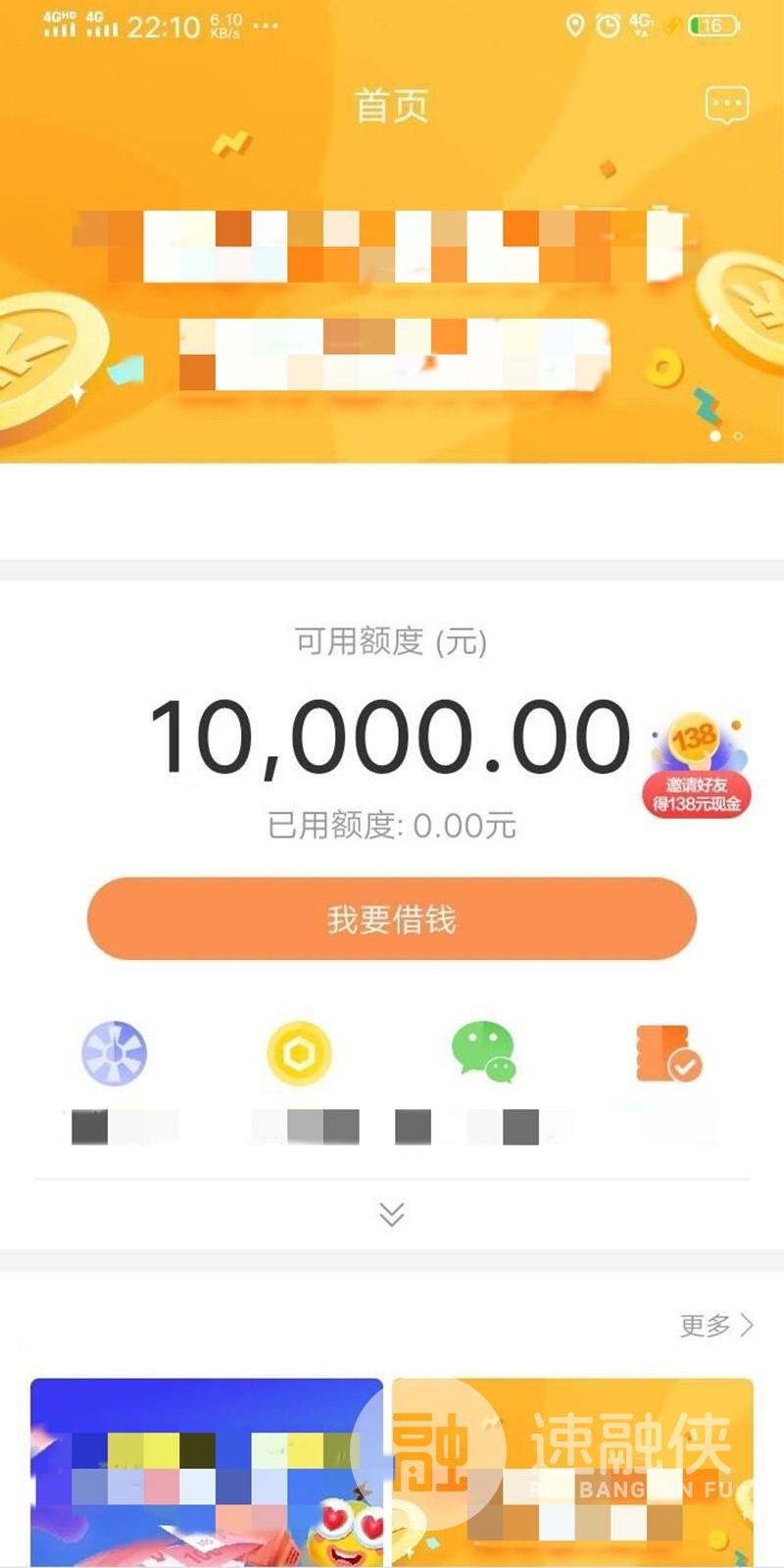Open the blue promotional card

207,1471
